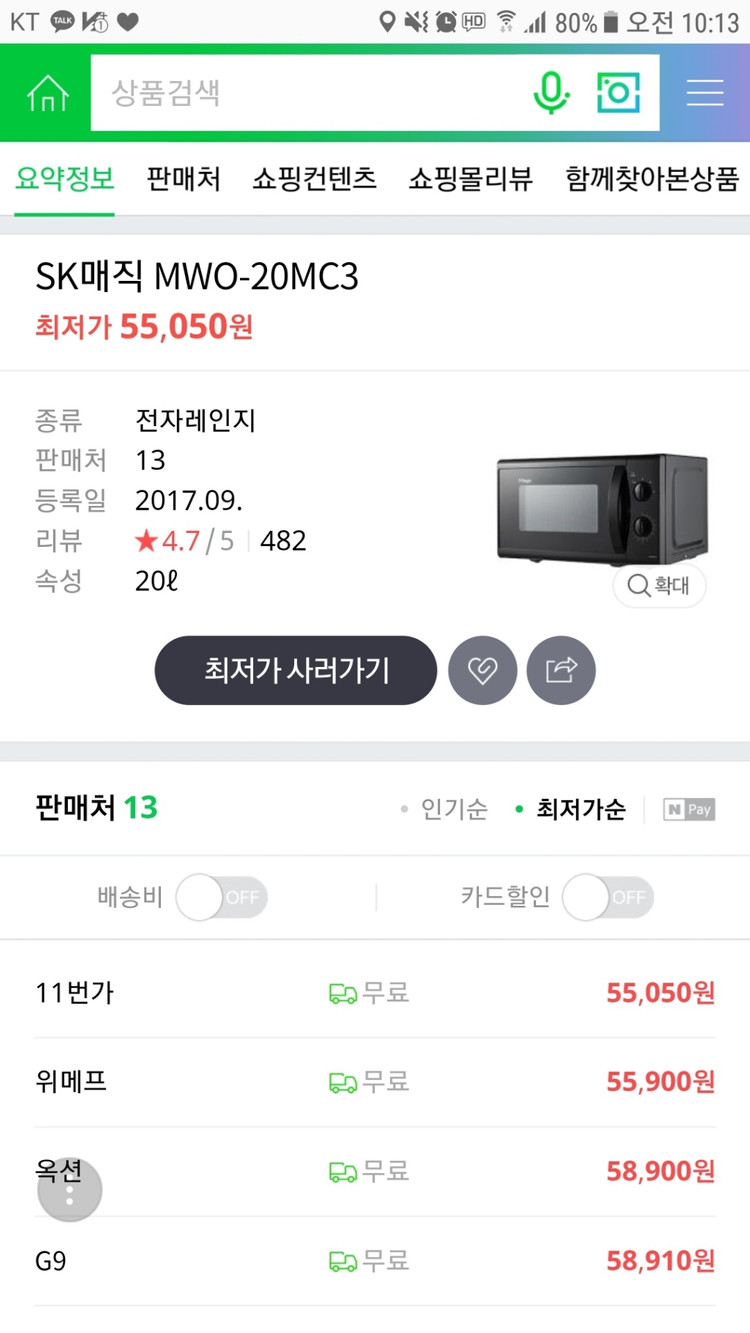Image resolution: width=750 pixels, height=1333 pixels.
Task: Tap the heart icon to save the product
Action: (x=483, y=670)
